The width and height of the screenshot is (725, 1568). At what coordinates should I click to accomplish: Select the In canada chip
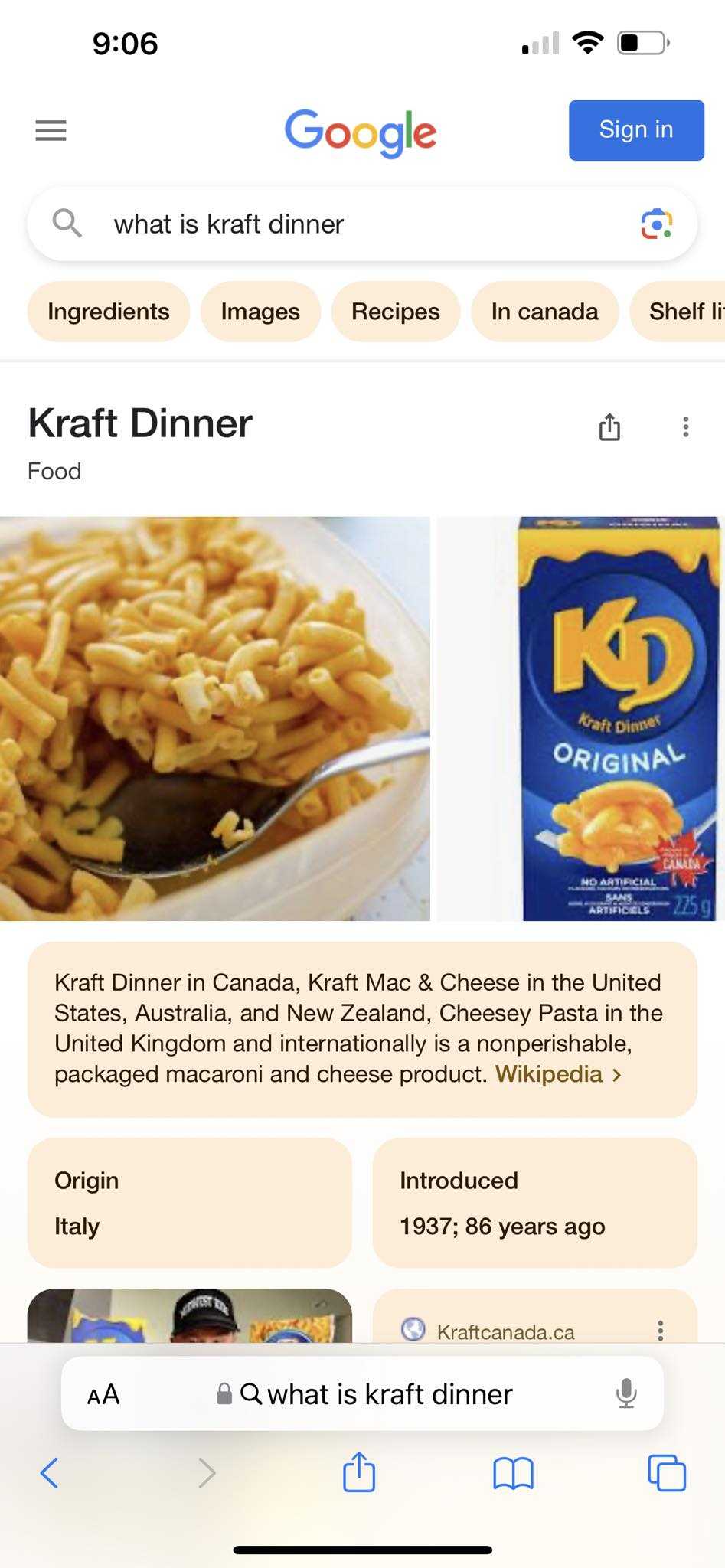click(x=544, y=312)
